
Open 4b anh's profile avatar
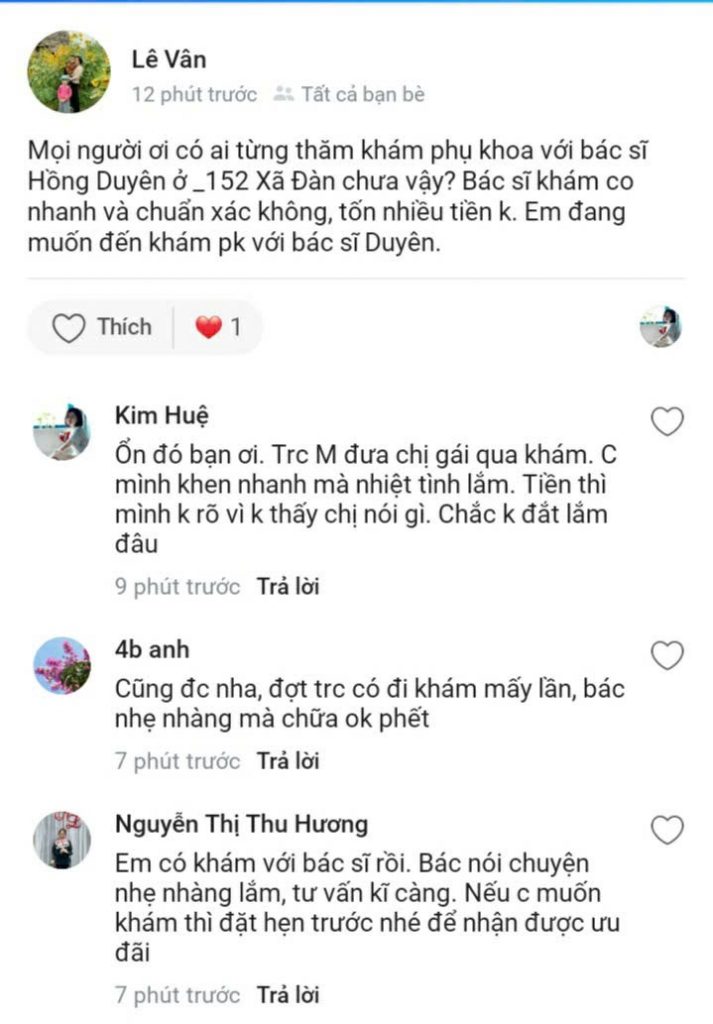[x=61, y=666]
